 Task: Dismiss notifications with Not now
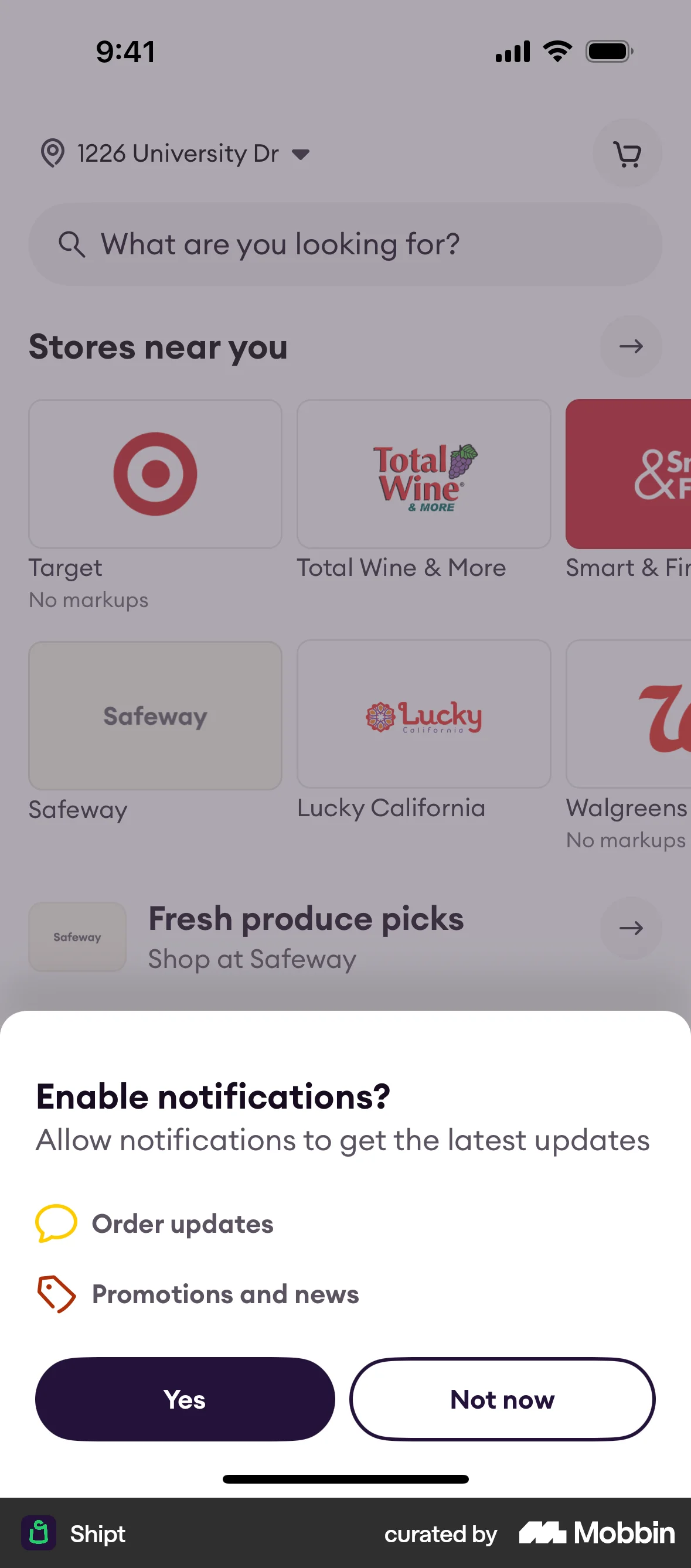coord(502,1399)
